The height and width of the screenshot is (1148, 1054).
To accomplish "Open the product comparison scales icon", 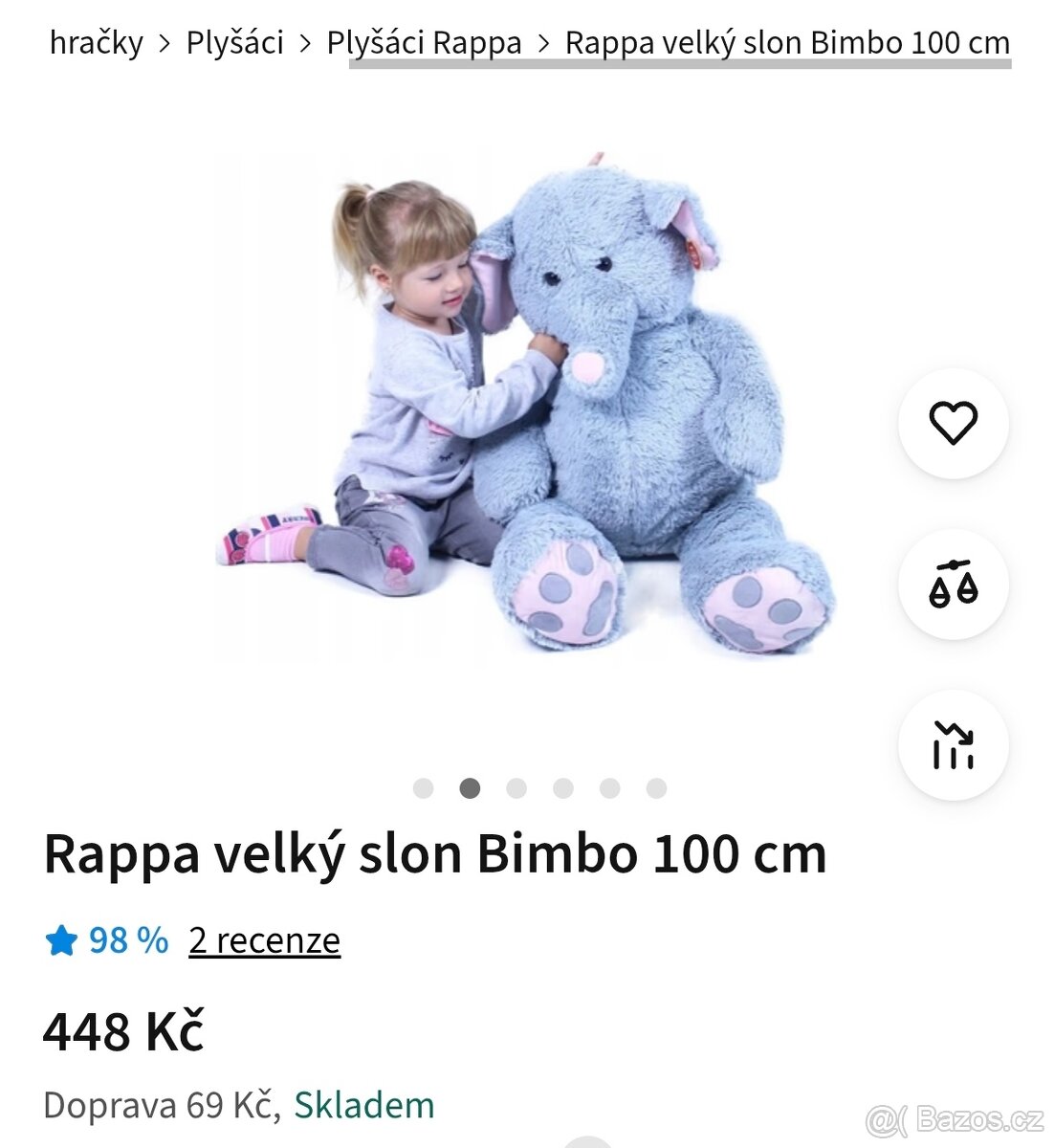I will click(953, 584).
